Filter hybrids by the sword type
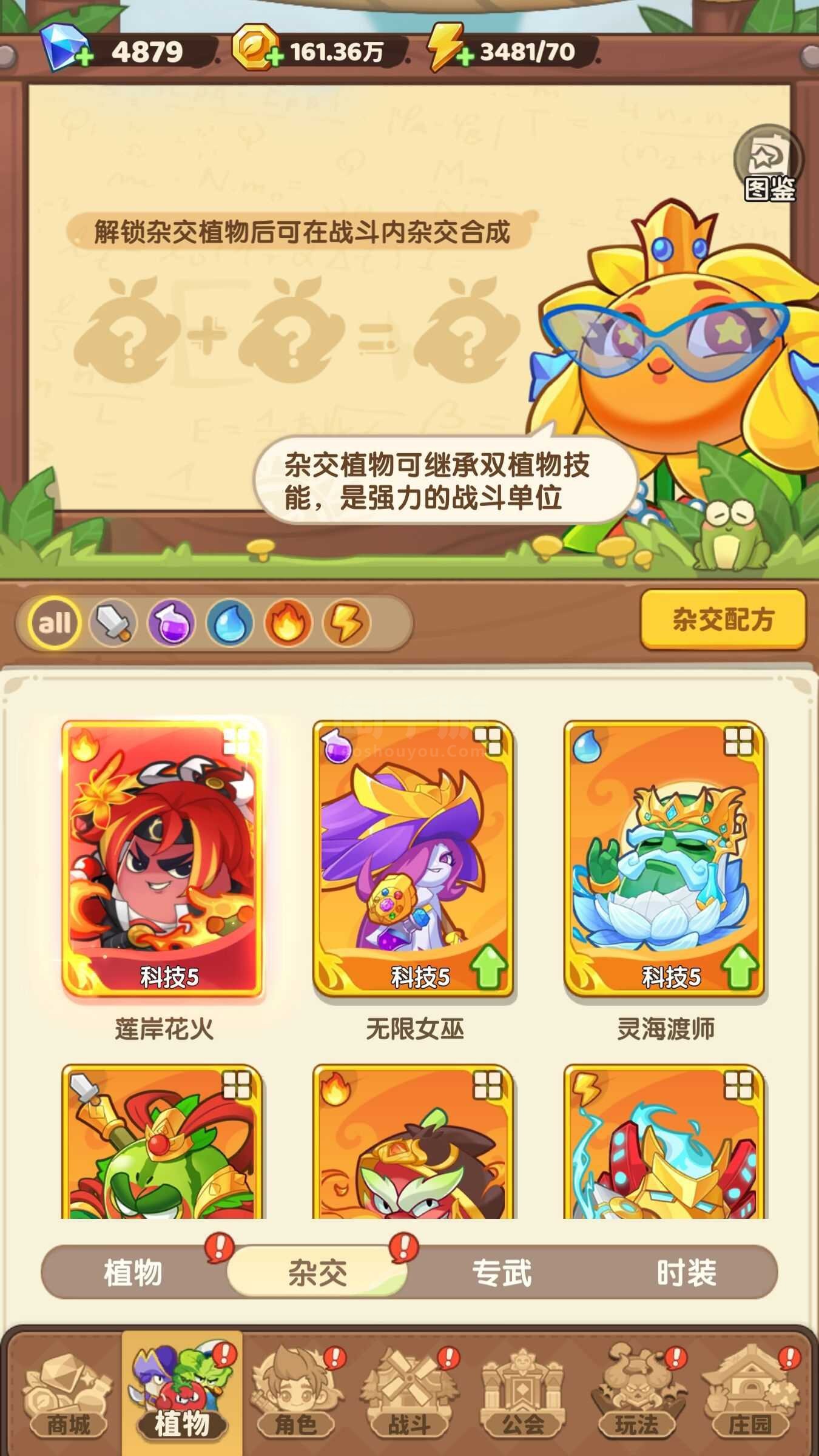Screen dimensions: 819x1456 [x=113, y=622]
